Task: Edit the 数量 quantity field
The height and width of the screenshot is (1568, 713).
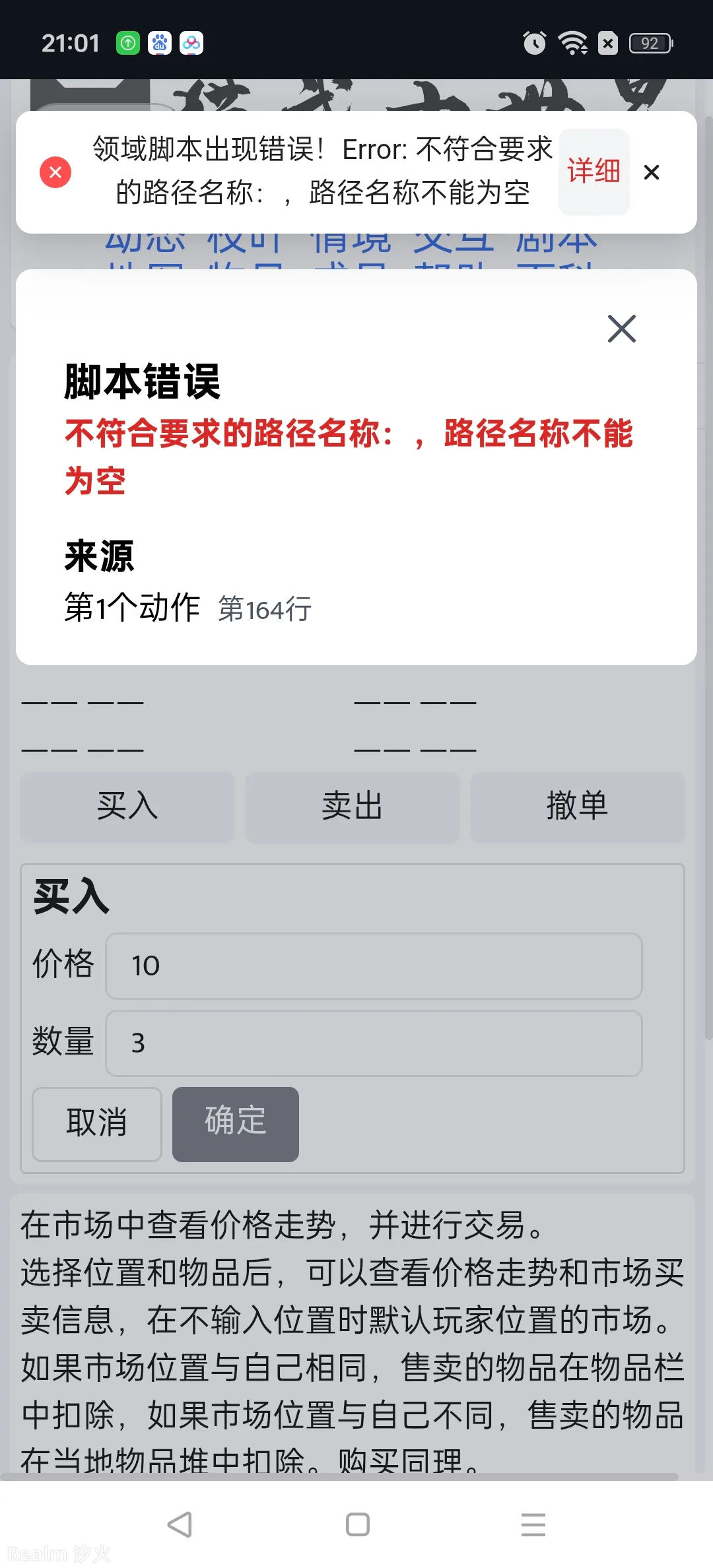Action: pyautogui.click(x=374, y=1043)
